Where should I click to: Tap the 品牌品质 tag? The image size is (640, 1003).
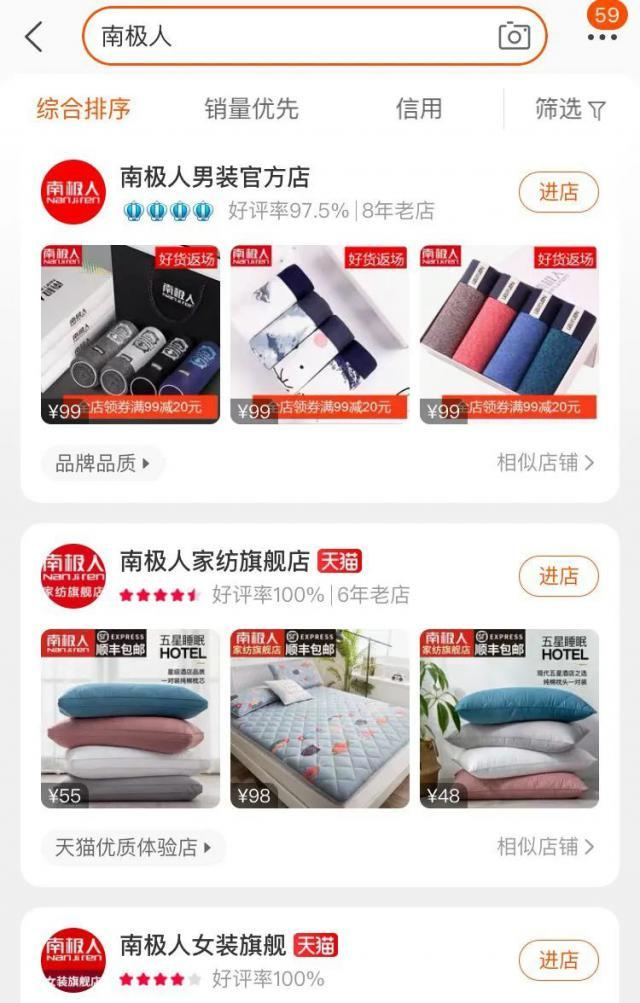pos(102,463)
